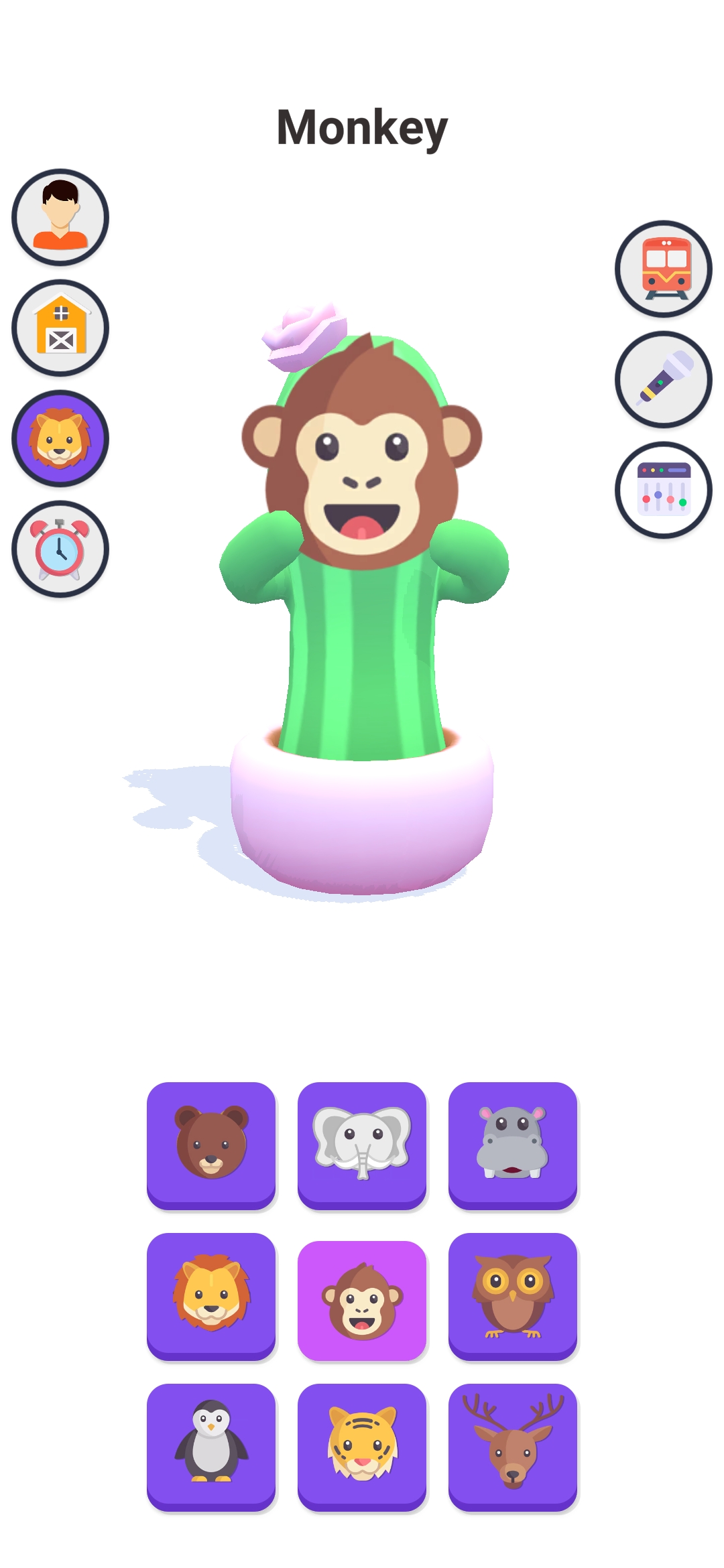Select the owl tile

click(513, 1295)
